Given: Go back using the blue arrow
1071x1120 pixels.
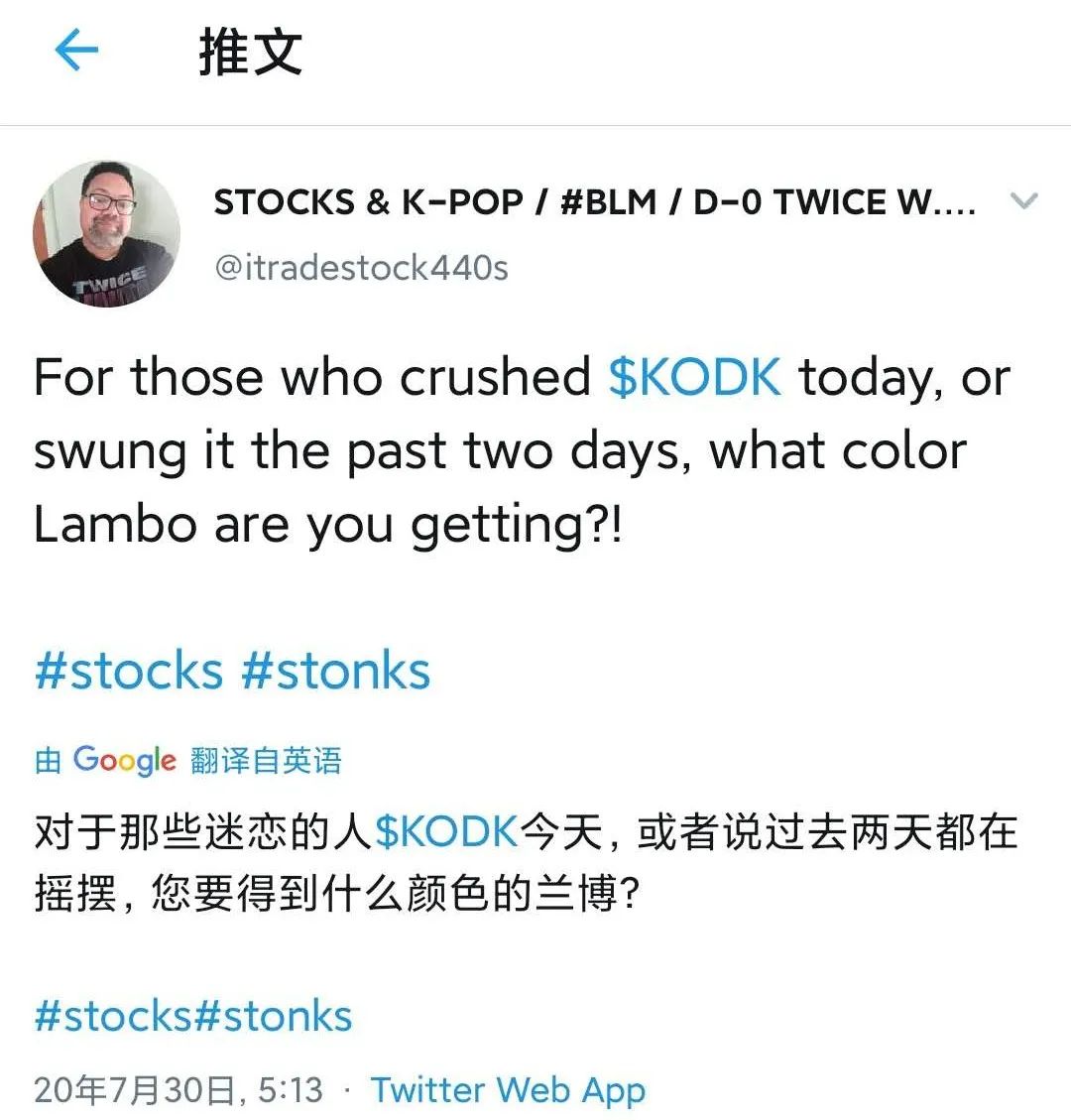Looking at the screenshot, I should click(x=77, y=51).
